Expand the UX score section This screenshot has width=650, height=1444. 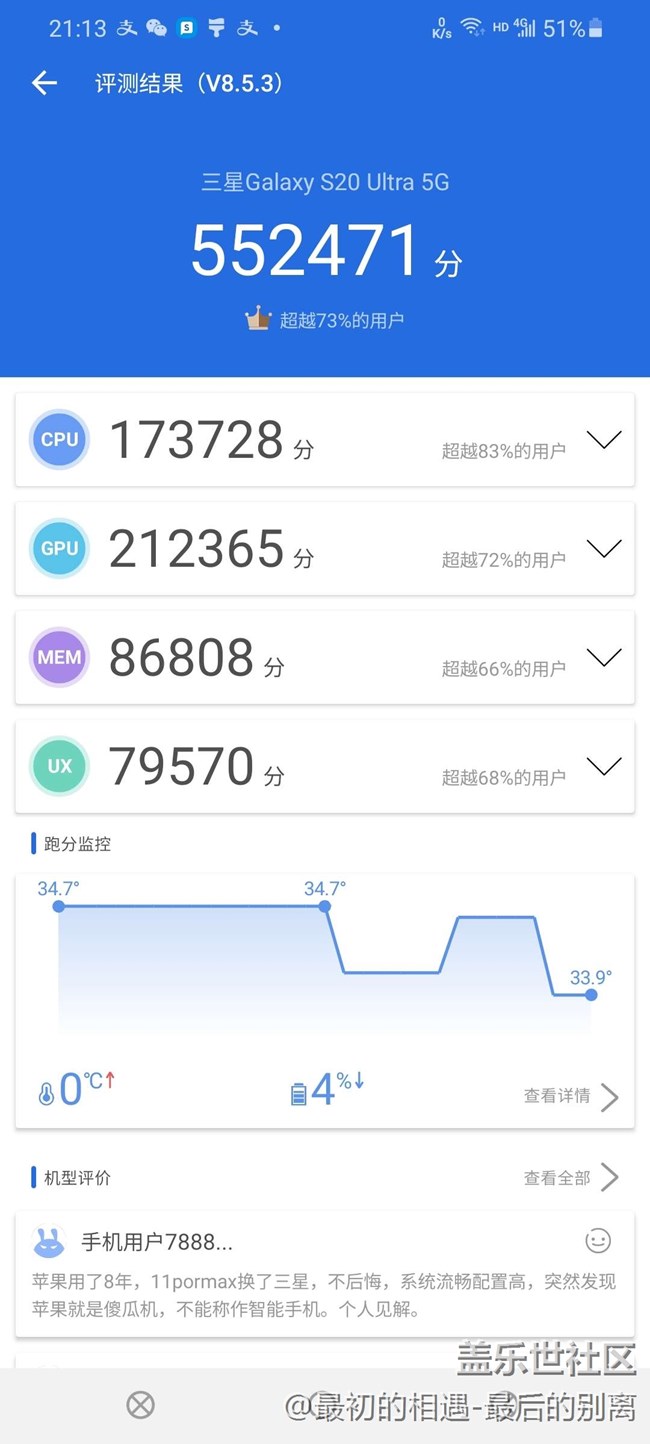point(604,766)
